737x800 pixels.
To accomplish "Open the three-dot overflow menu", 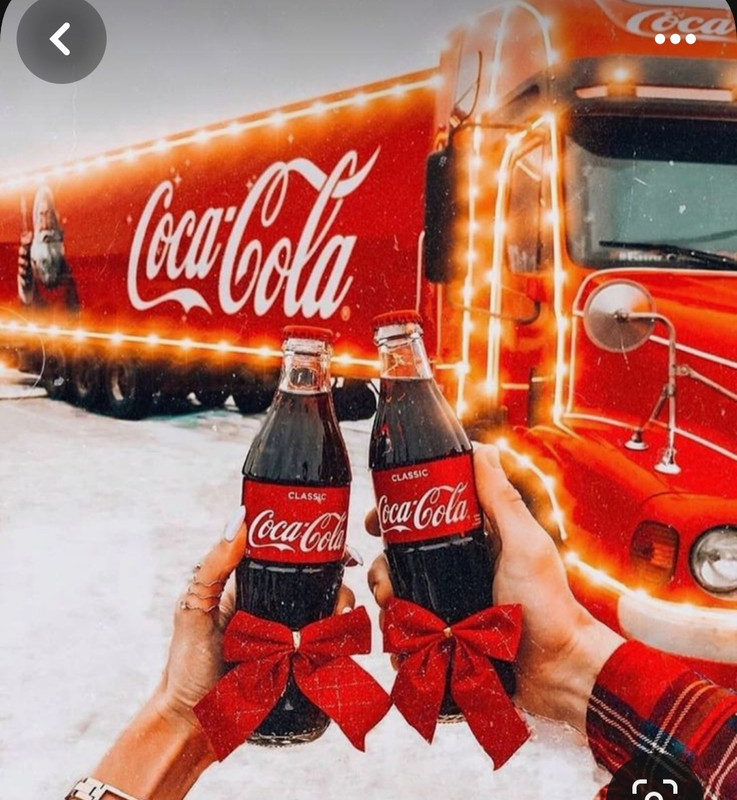I will point(675,39).
